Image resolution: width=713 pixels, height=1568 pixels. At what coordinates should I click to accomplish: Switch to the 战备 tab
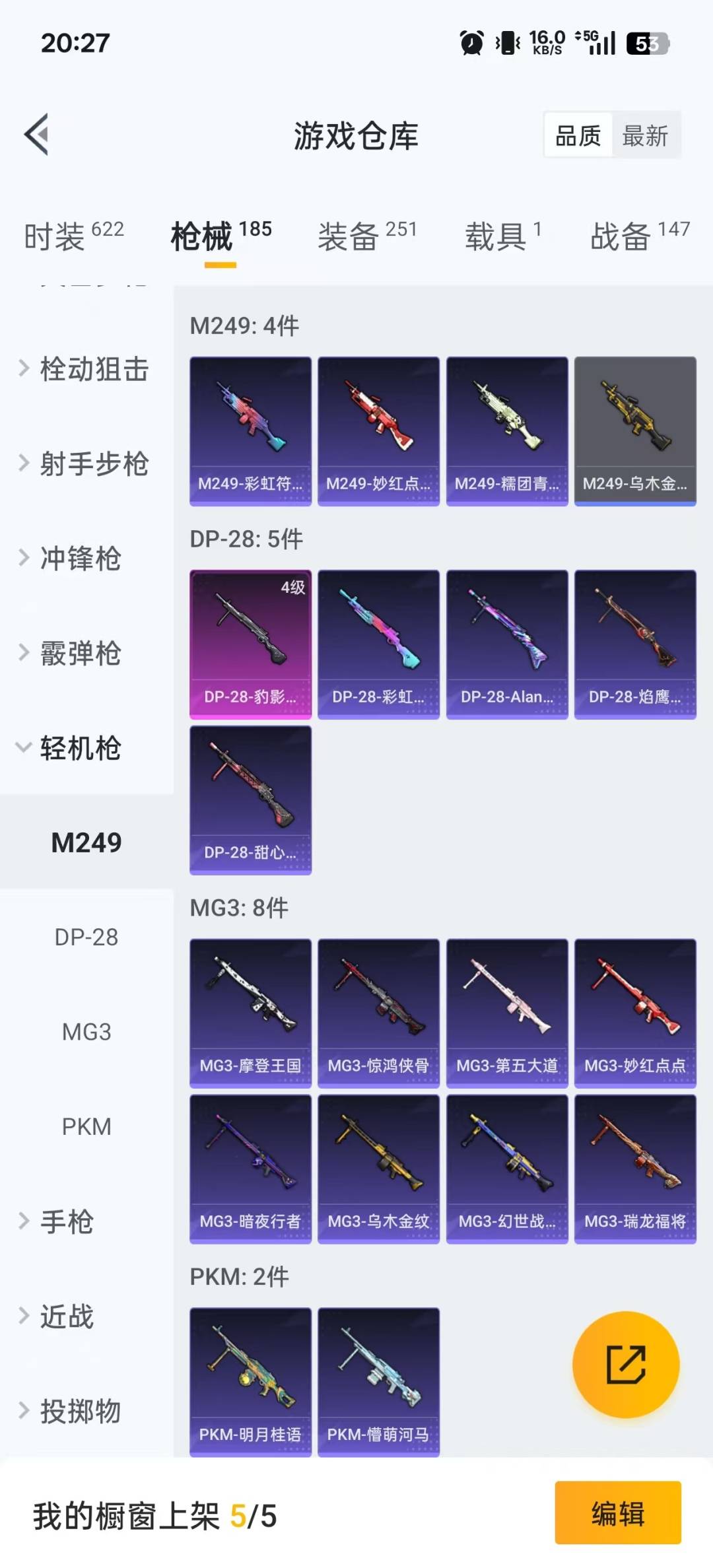(638, 236)
